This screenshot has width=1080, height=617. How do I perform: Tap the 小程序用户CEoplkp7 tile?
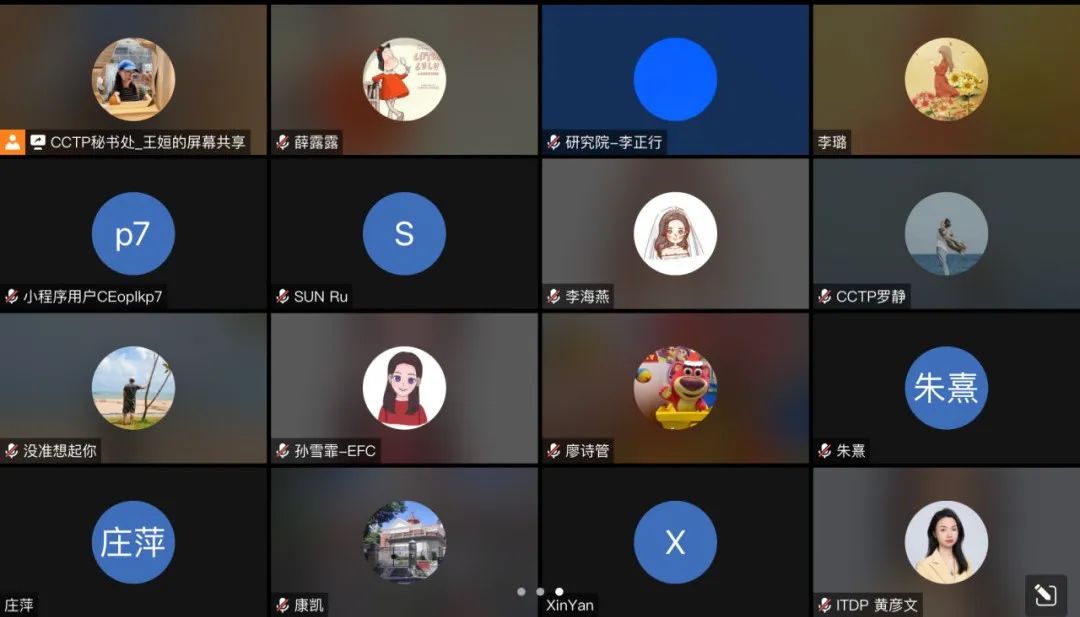[x=133, y=234]
